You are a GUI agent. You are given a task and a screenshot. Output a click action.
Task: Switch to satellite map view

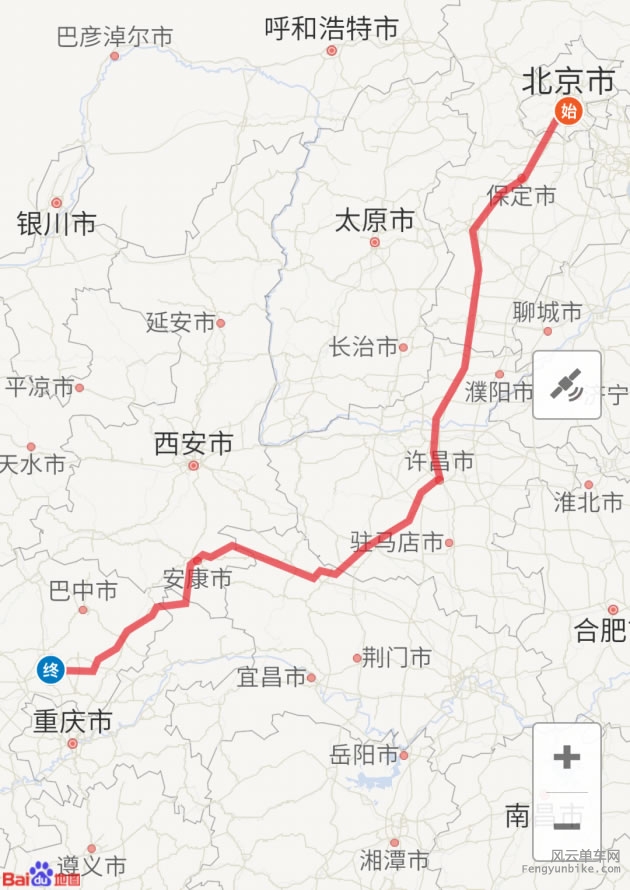567,385
